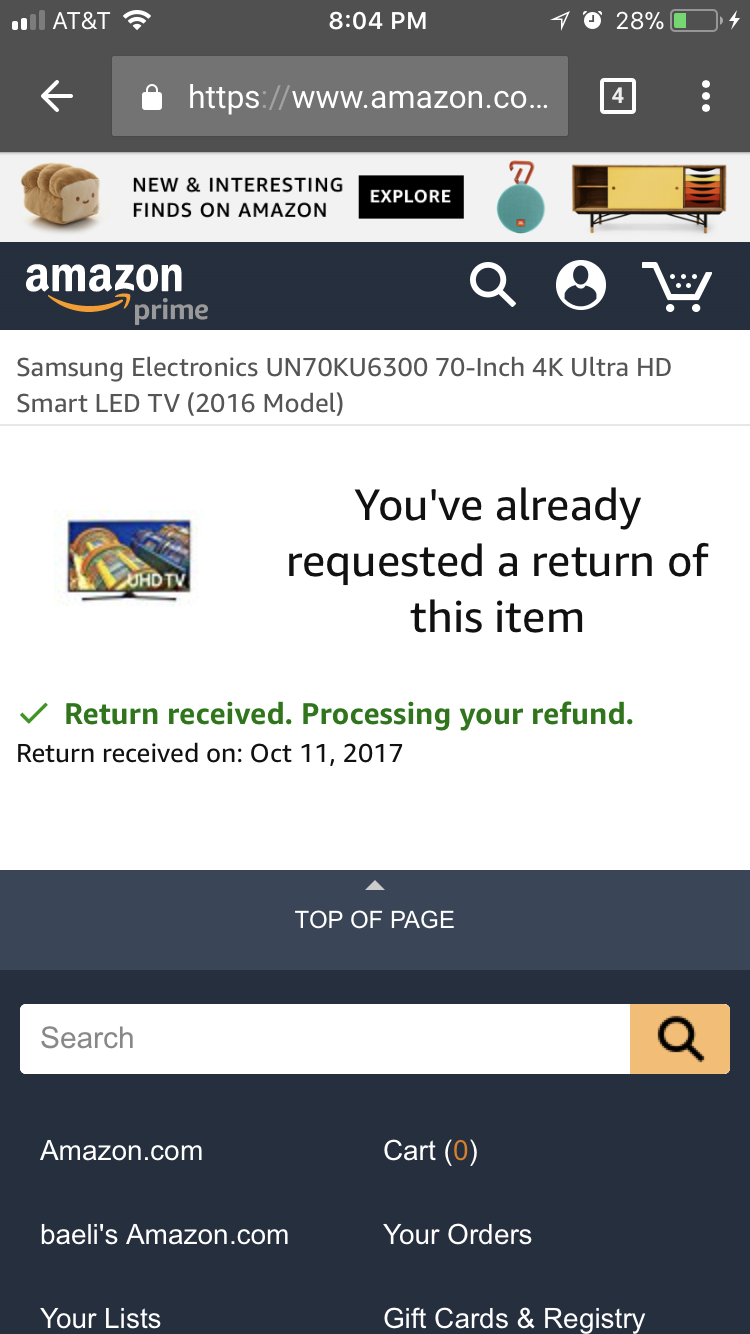Image resolution: width=750 pixels, height=1334 pixels.
Task: Open Gift Cards & Registry
Action: pos(514,1318)
